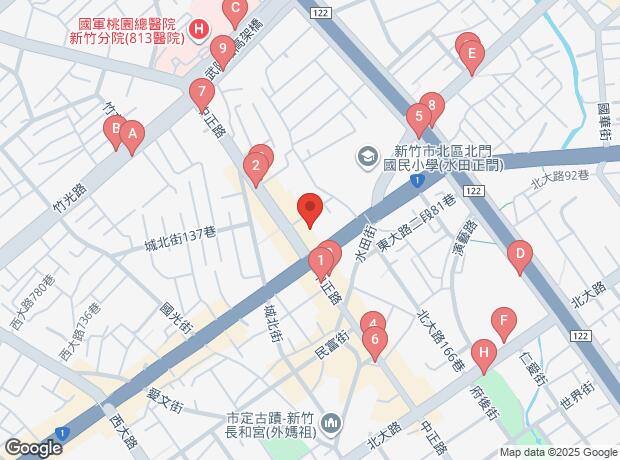620x460 pixels.
Task: Select map marker labeled E
Action: click(x=472, y=57)
